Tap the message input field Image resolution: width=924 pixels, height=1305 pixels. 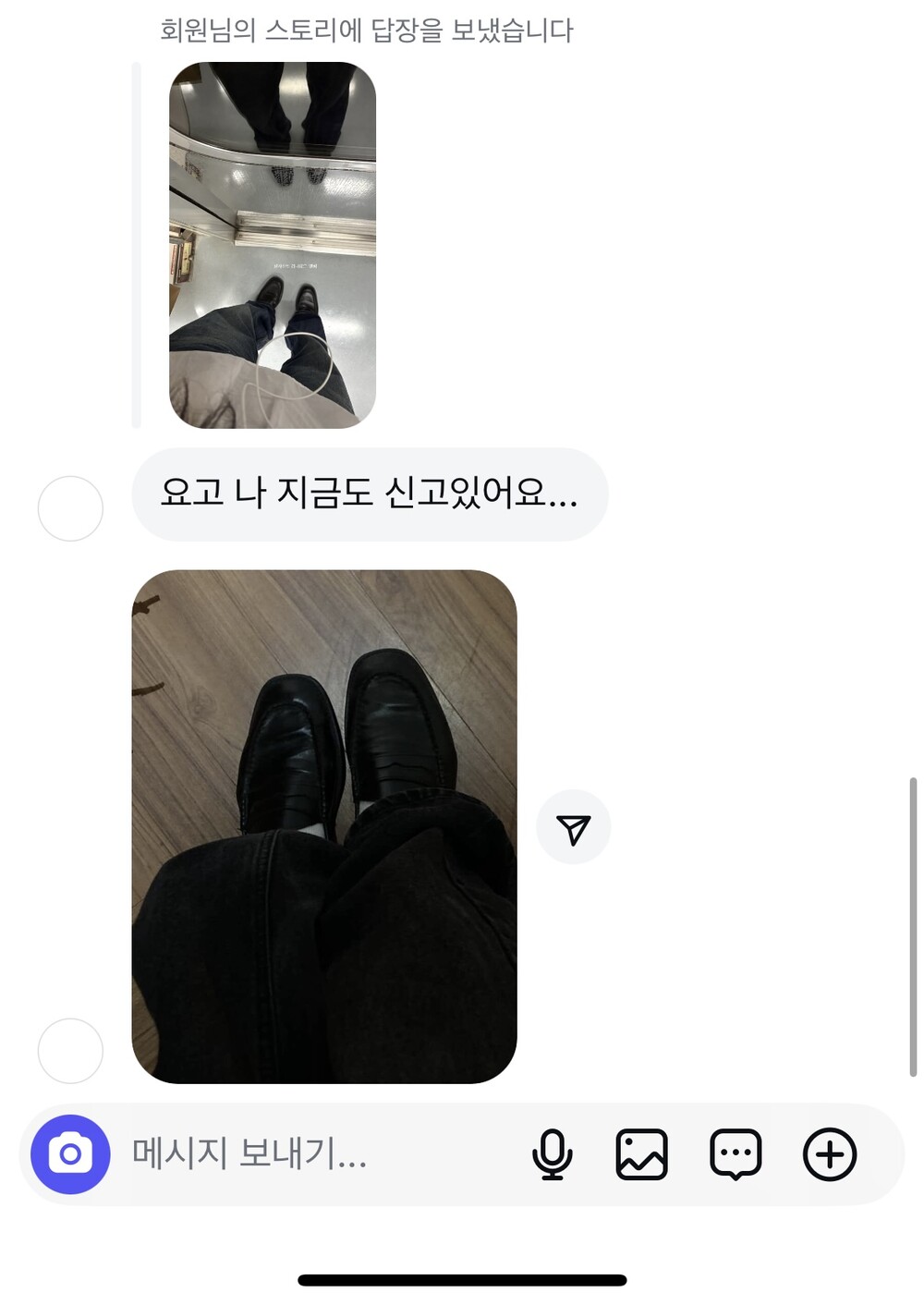(314, 1153)
